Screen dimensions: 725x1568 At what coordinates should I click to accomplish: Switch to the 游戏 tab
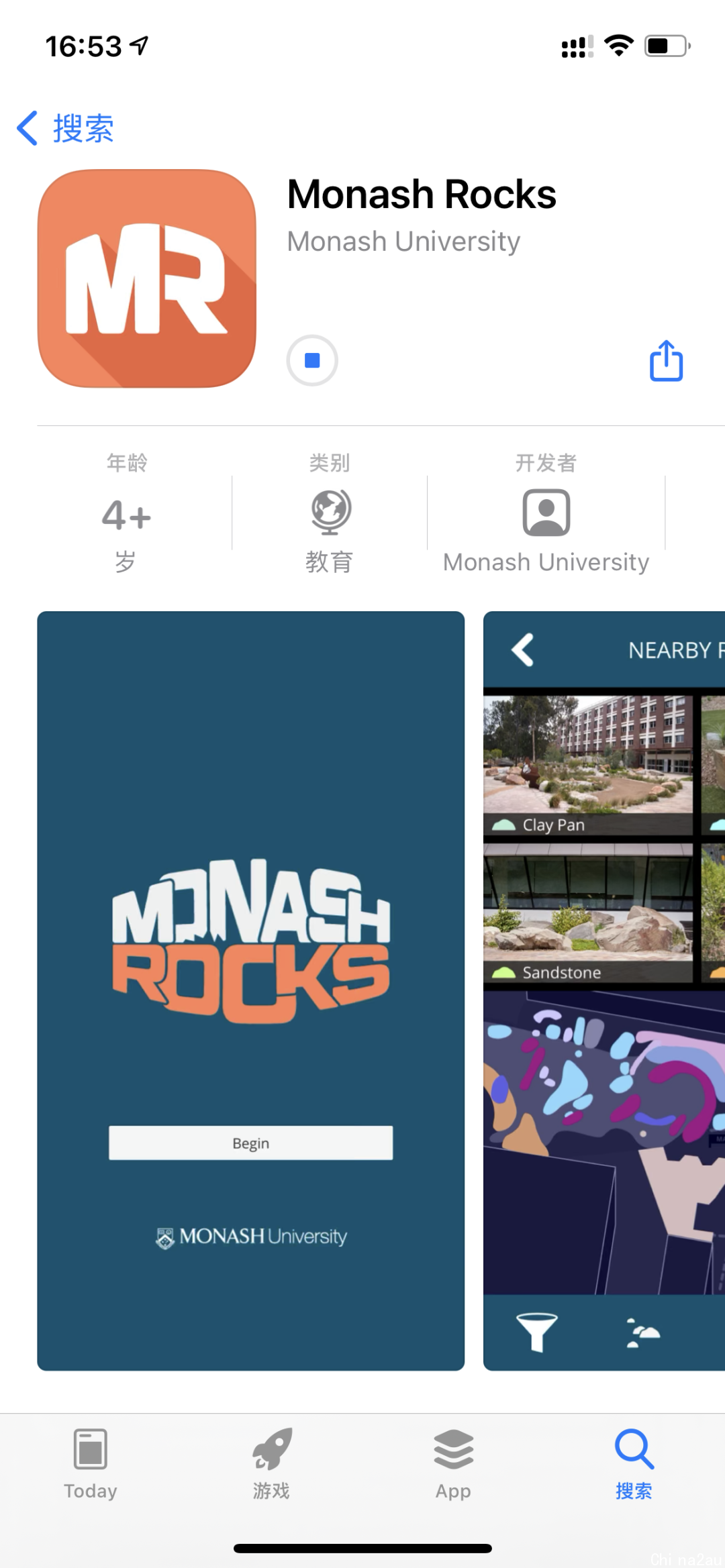[x=272, y=1464]
